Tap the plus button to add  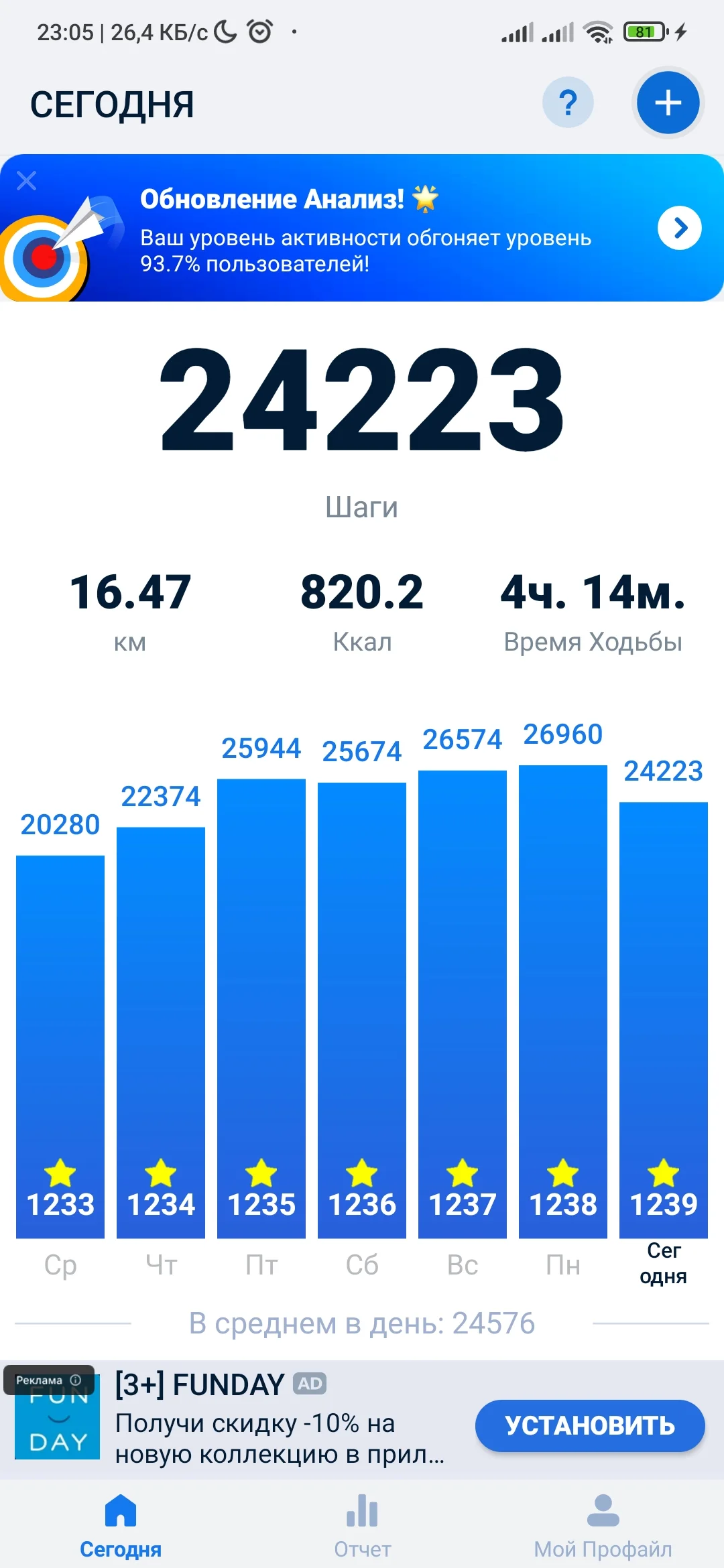click(668, 103)
